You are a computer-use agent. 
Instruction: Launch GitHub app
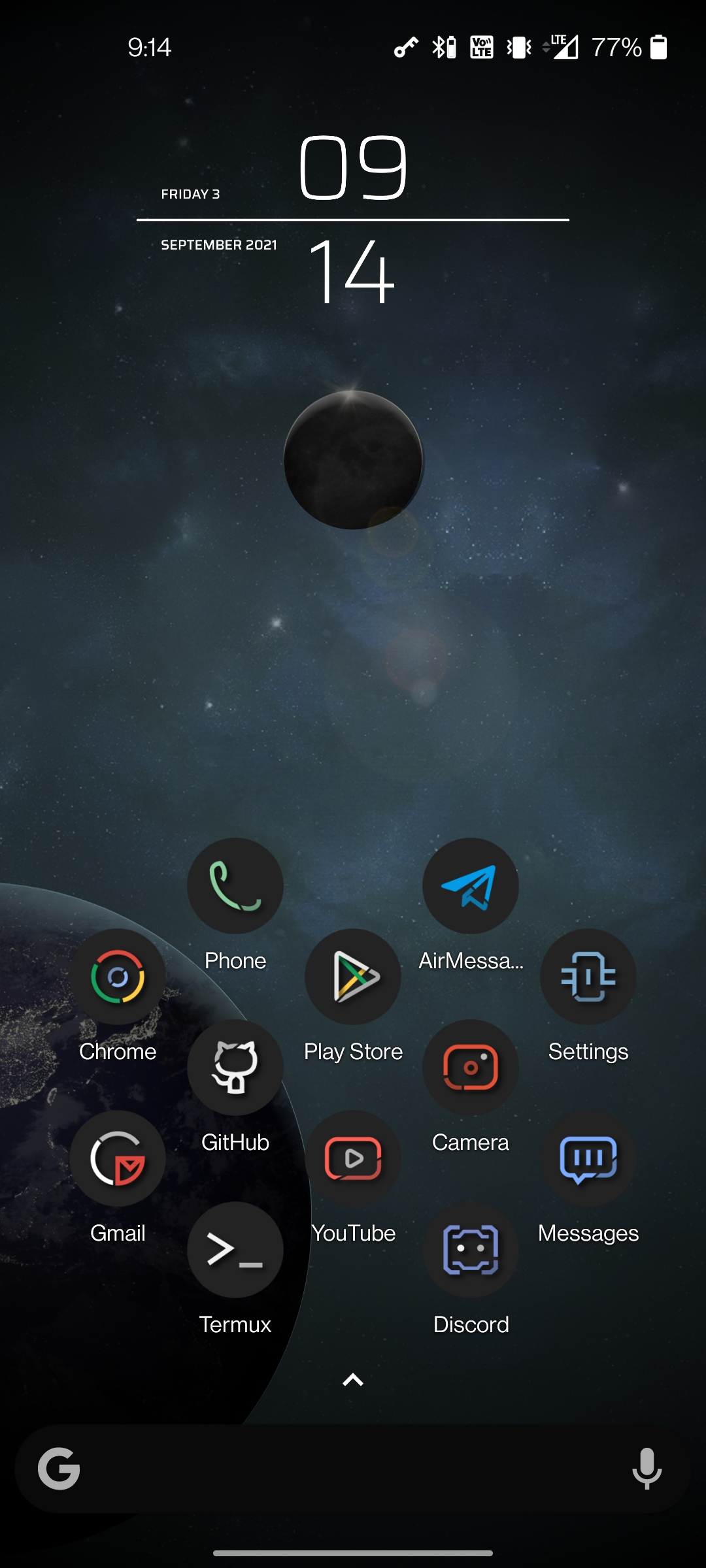click(235, 1068)
